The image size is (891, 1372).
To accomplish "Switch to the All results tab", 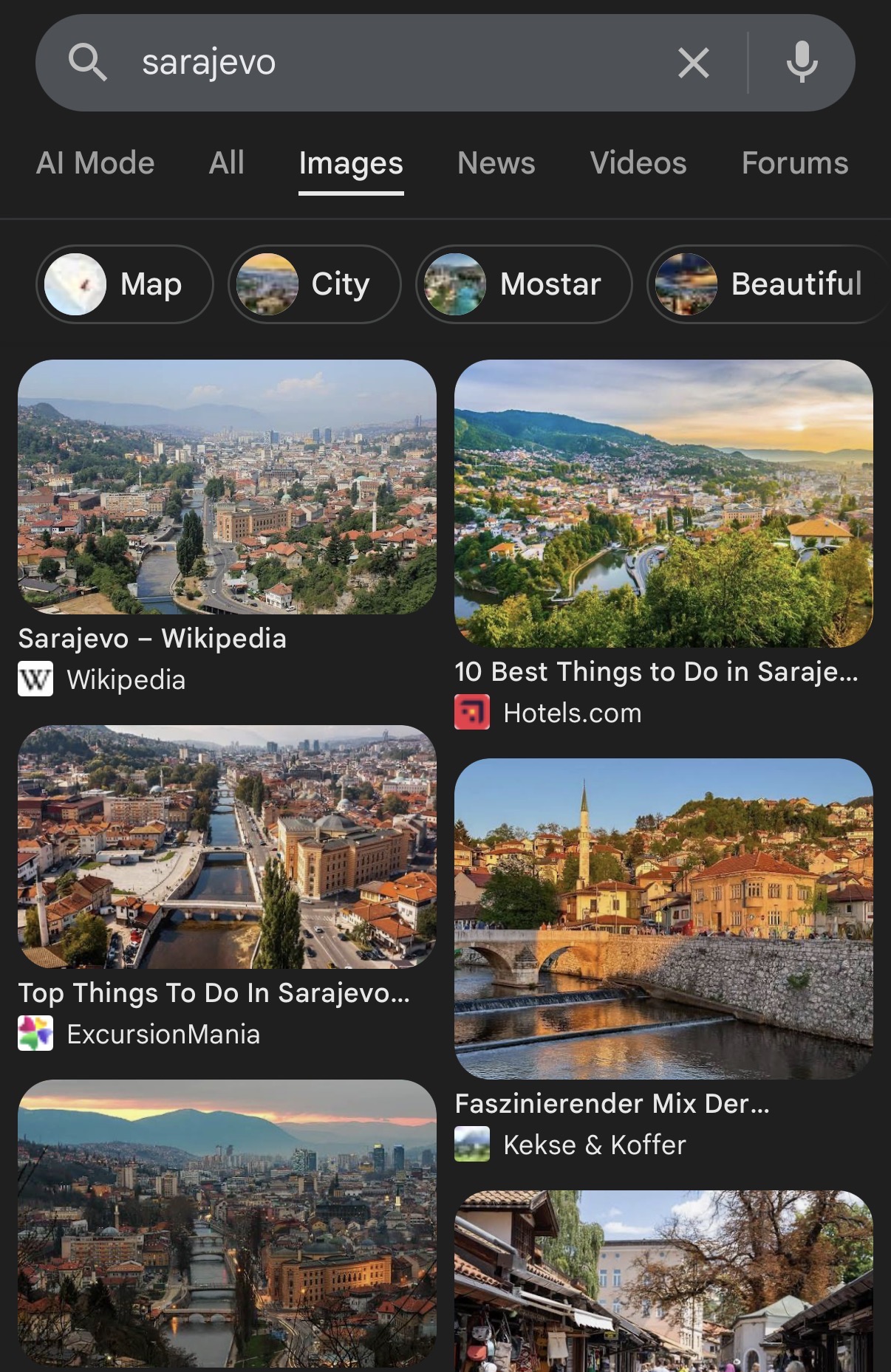I will [226, 163].
